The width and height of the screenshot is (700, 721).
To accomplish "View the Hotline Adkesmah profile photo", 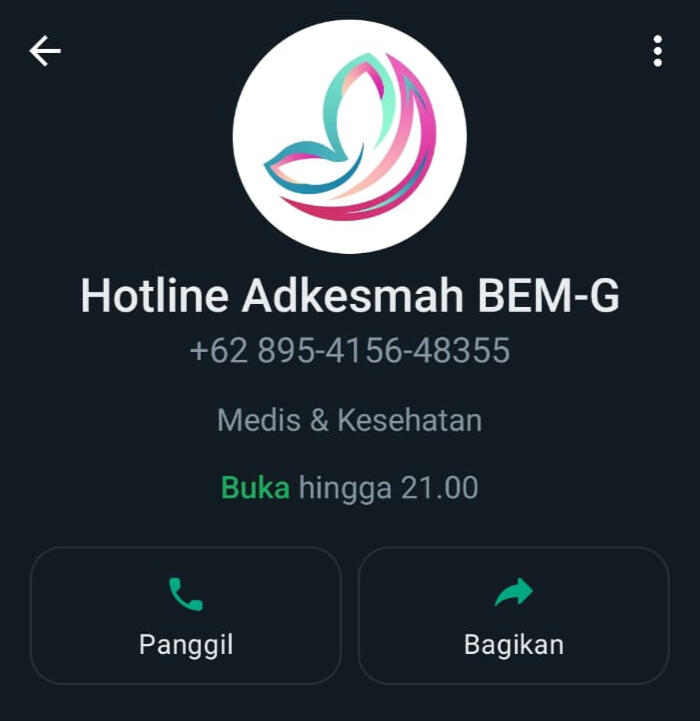I will (349, 137).
